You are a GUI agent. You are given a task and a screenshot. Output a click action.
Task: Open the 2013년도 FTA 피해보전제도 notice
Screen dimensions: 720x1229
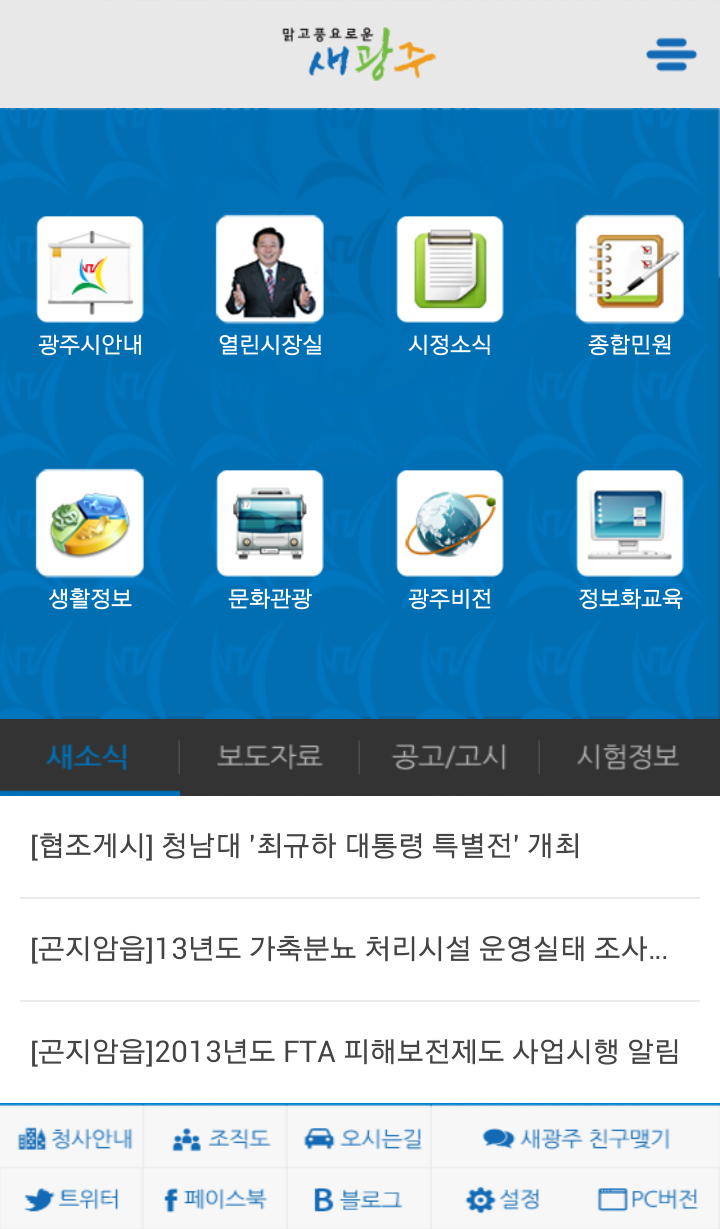(x=355, y=1051)
